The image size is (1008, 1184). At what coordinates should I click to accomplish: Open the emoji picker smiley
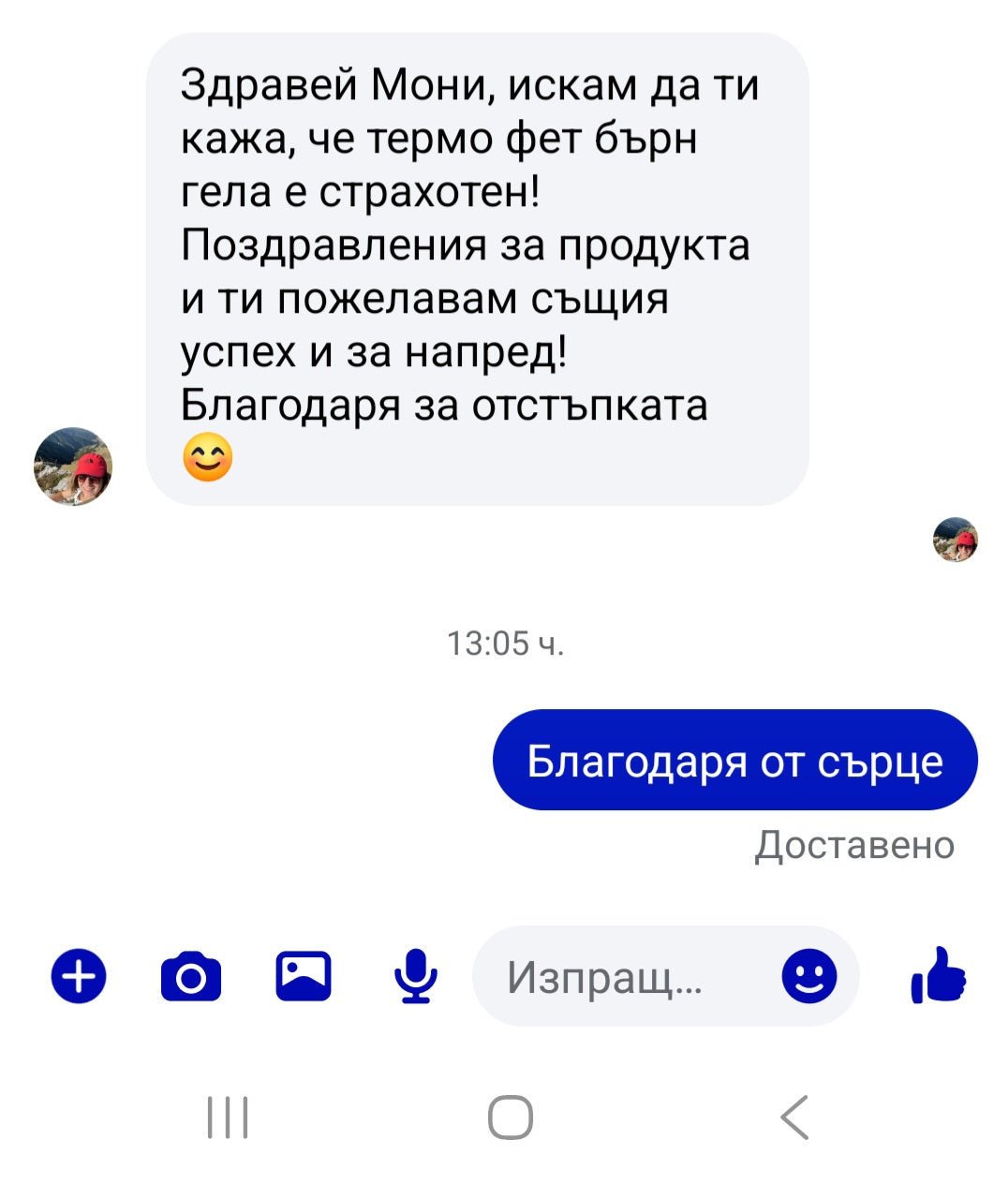809,977
